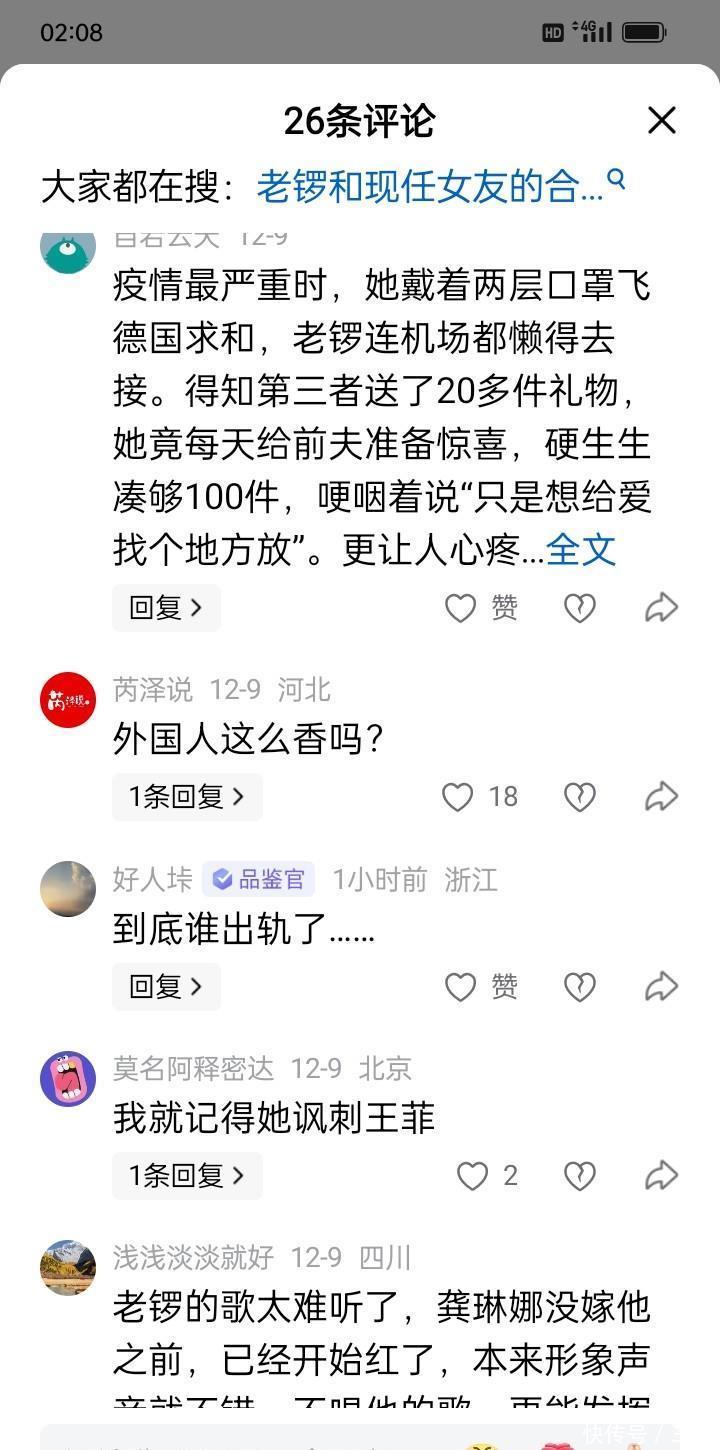Screen dimensions: 720x1450
Task: Open 芮泽说's profile avatar
Action: pyautogui.click(x=68, y=700)
